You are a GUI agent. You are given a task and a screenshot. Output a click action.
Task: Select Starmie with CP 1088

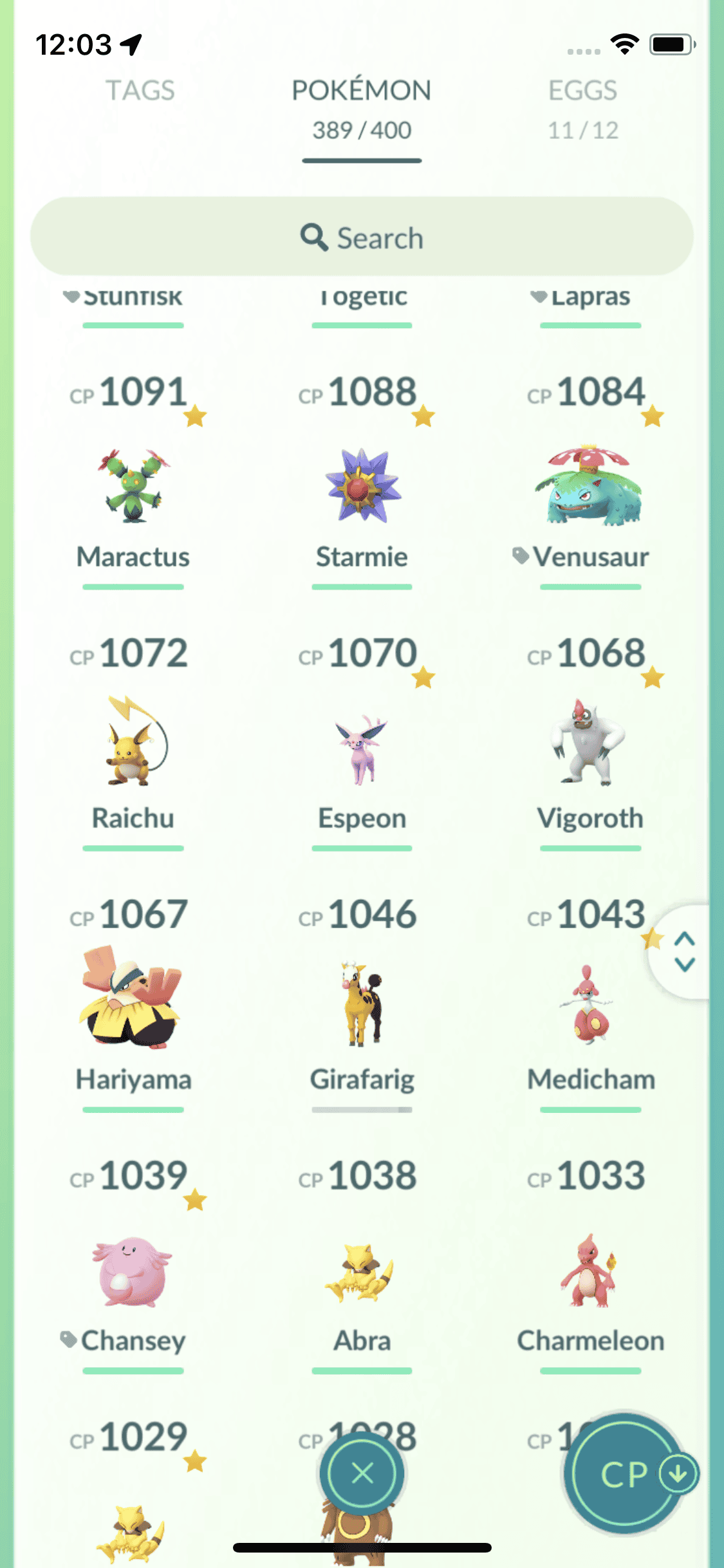pyautogui.click(x=362, y=486)
